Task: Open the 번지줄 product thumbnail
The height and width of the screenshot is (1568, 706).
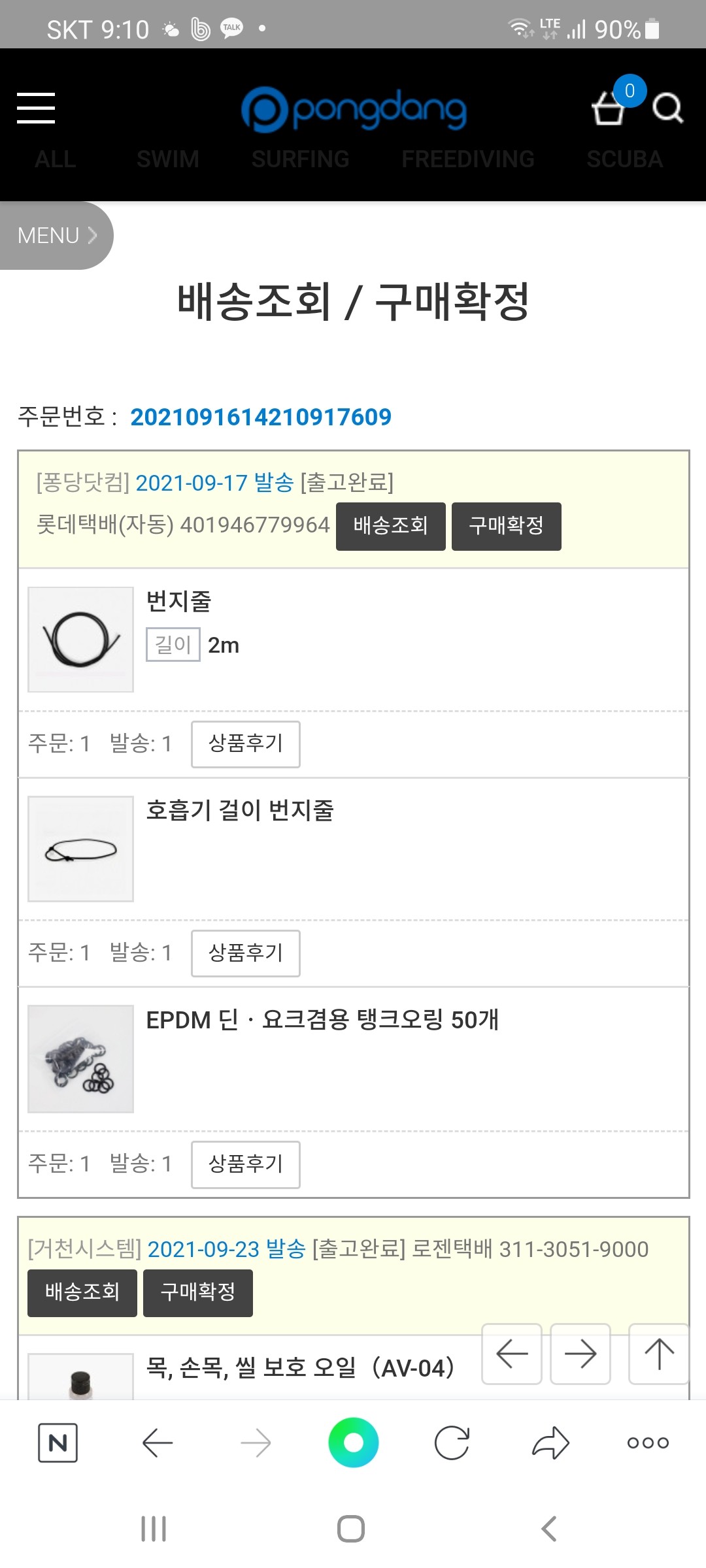Action: [x=80, y=639]
